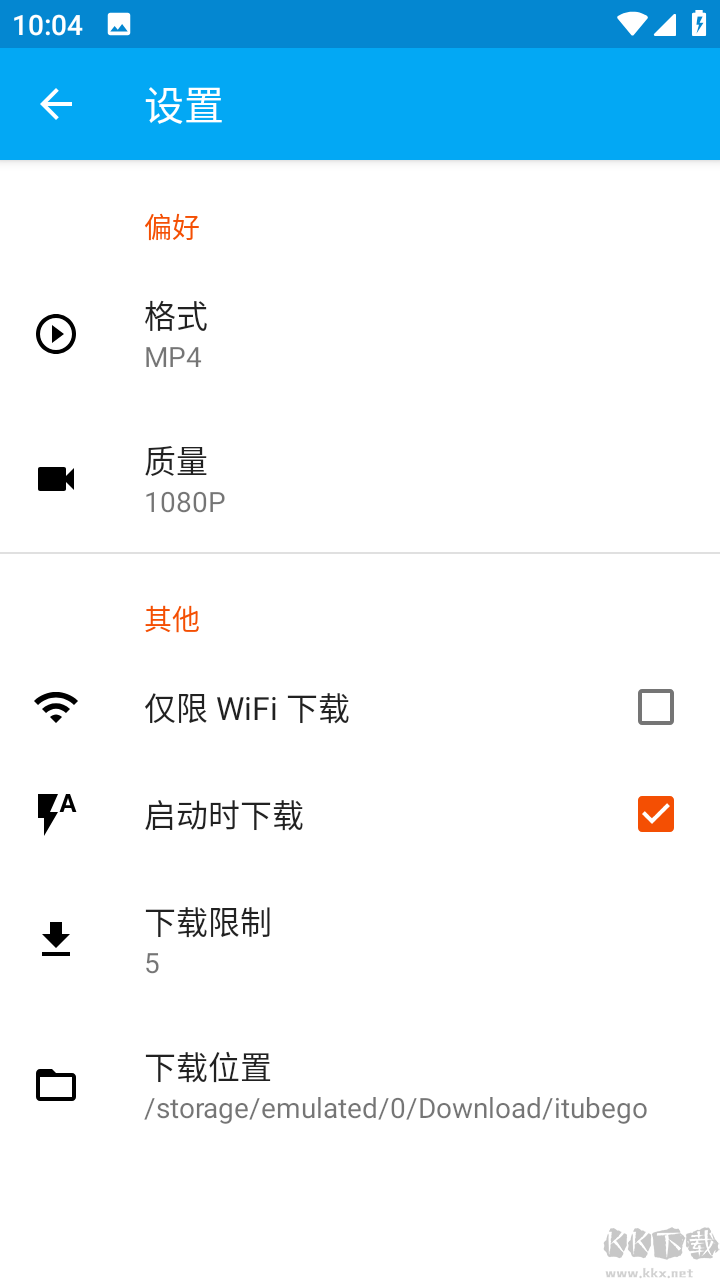Tap the 设置 title text

tap(184, 104)
